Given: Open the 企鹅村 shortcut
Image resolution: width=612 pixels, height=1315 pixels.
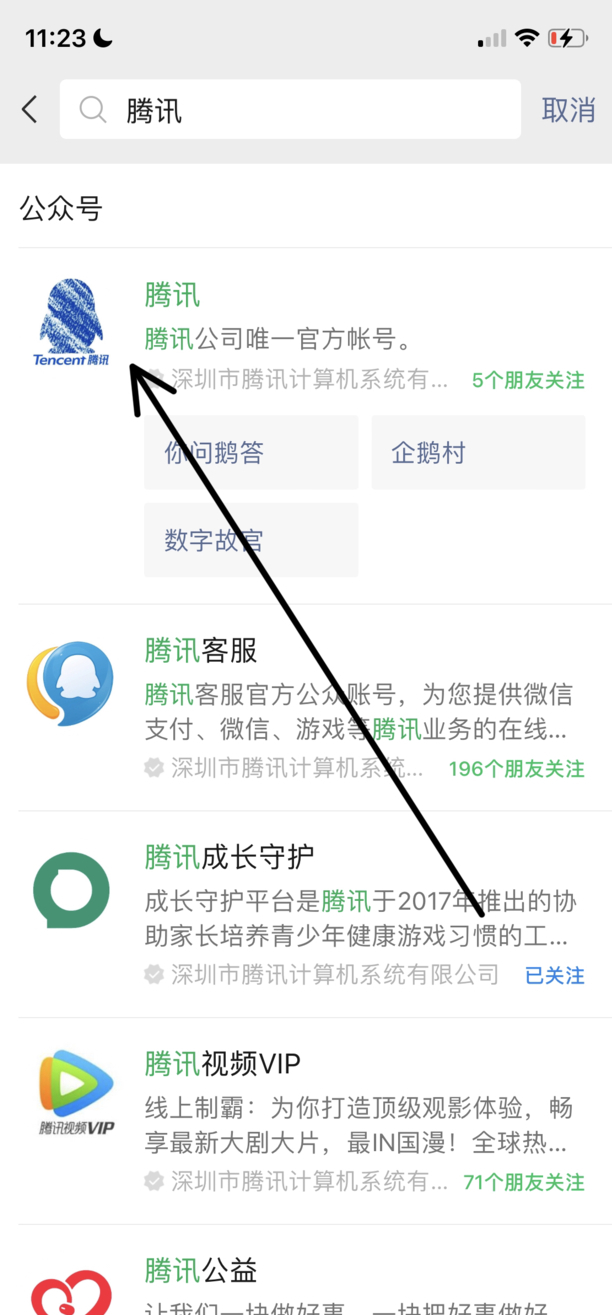Looking at the screenshot, I should [x=478, y=453].
